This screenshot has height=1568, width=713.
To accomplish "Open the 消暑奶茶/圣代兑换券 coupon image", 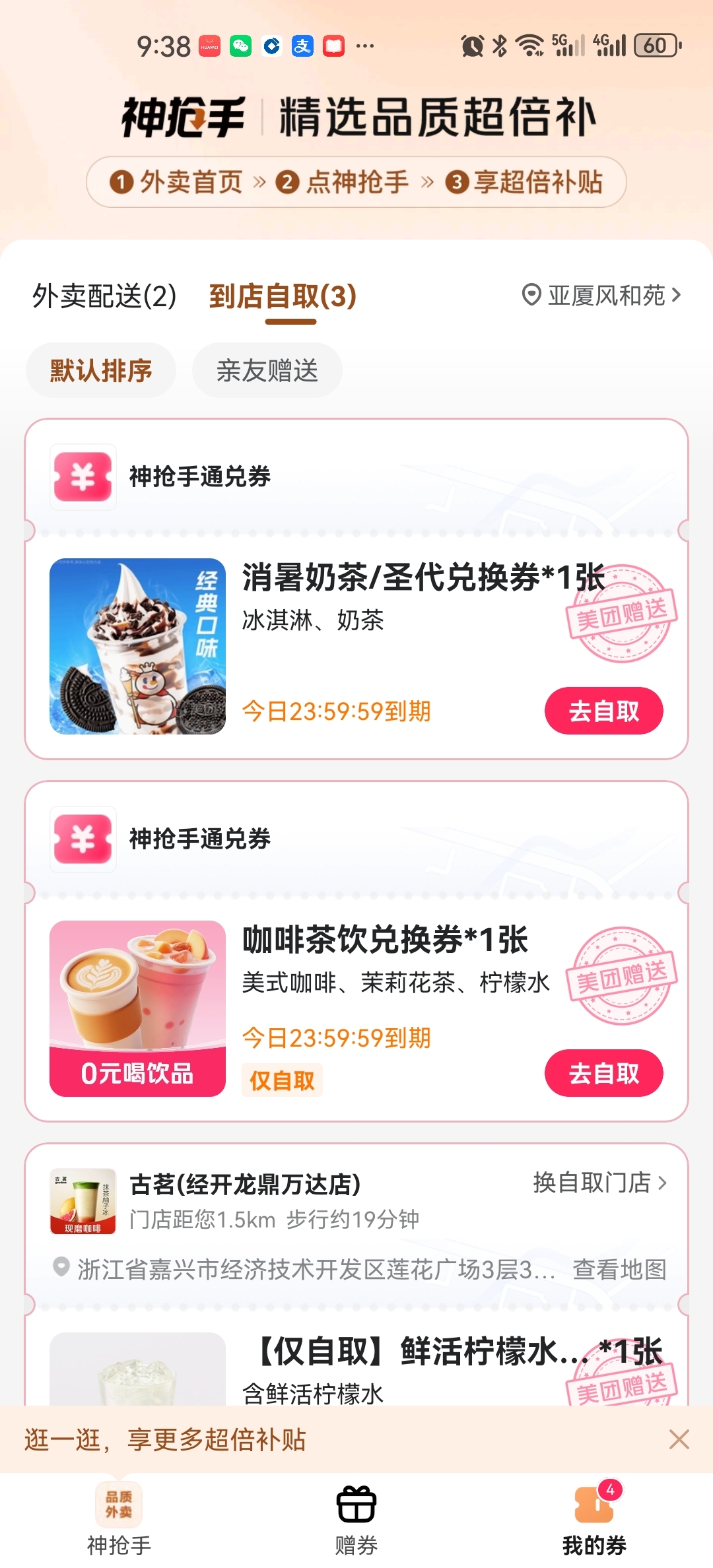I will point(137,646).
